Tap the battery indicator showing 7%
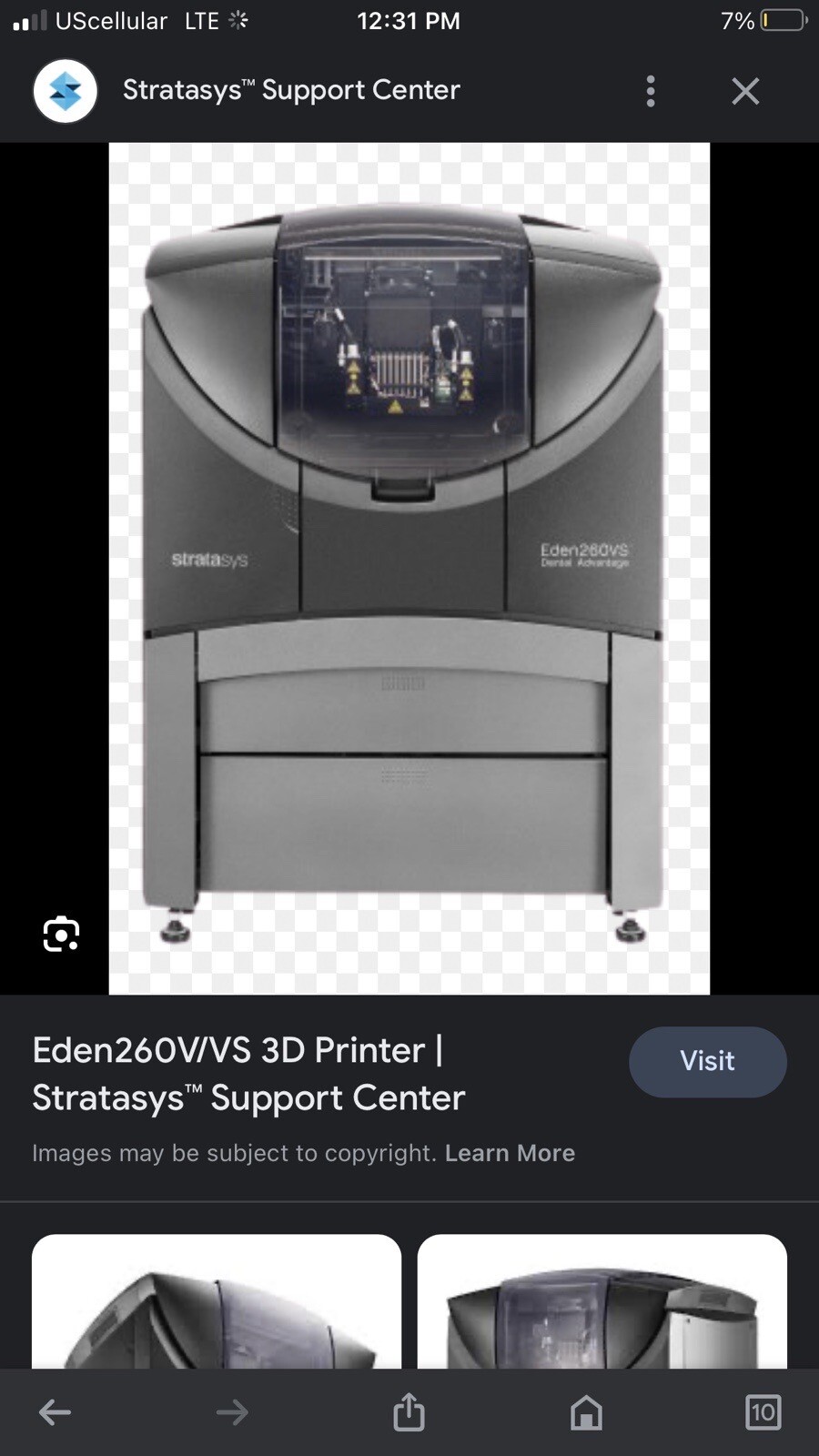Viewport: 819px width, 1456px height. [x=764, y=20]
